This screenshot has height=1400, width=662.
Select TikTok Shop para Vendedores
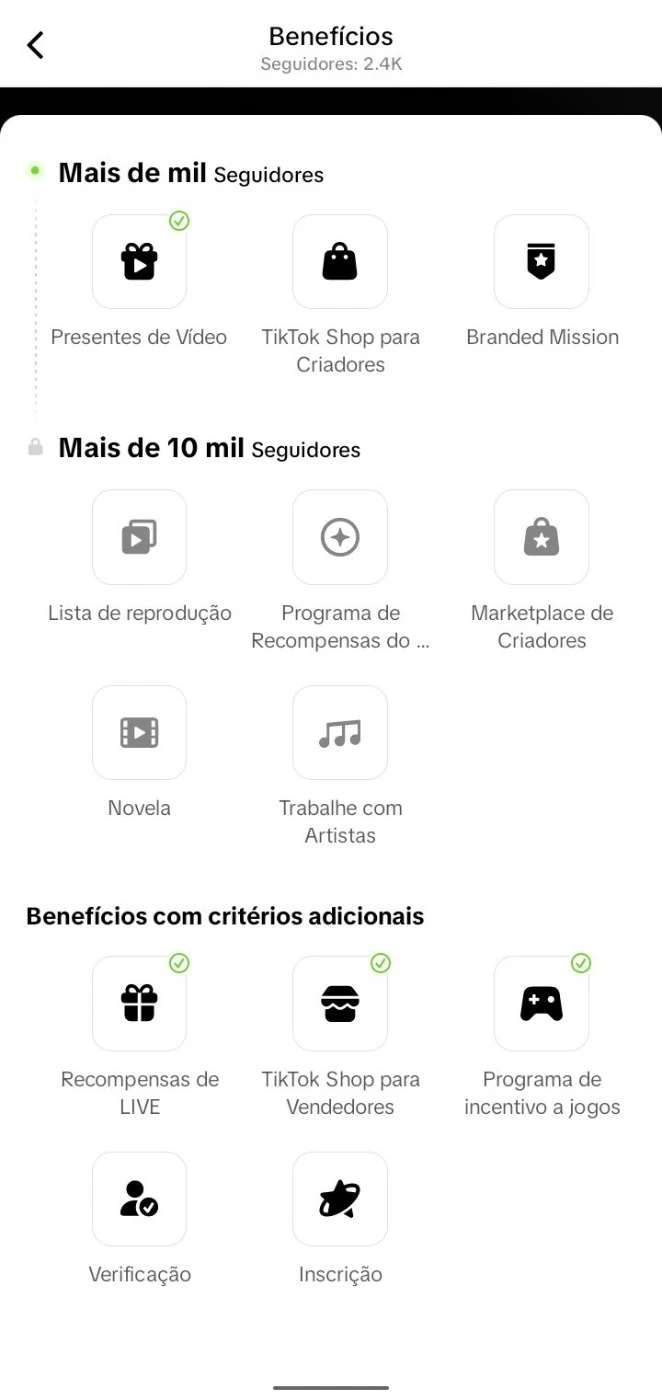point(340,1003)
